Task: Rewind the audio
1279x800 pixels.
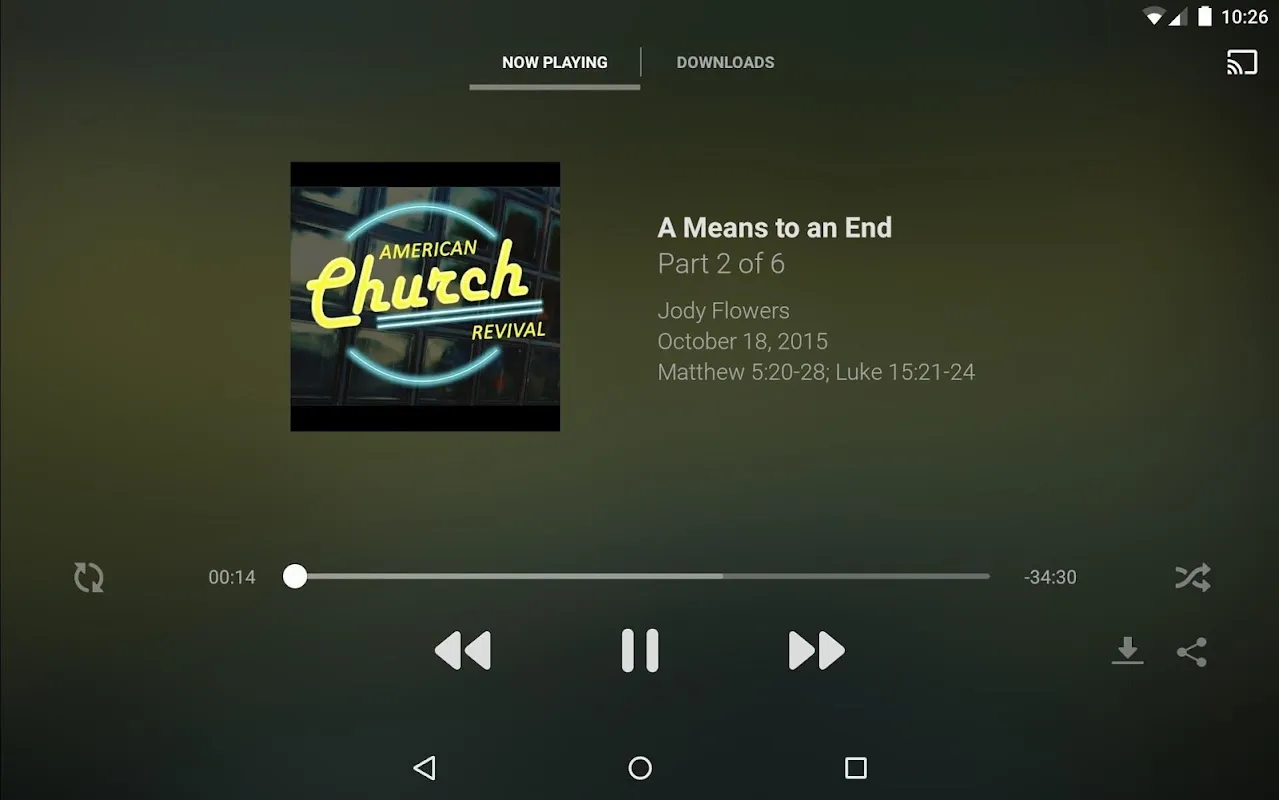Action: (463, 651)
